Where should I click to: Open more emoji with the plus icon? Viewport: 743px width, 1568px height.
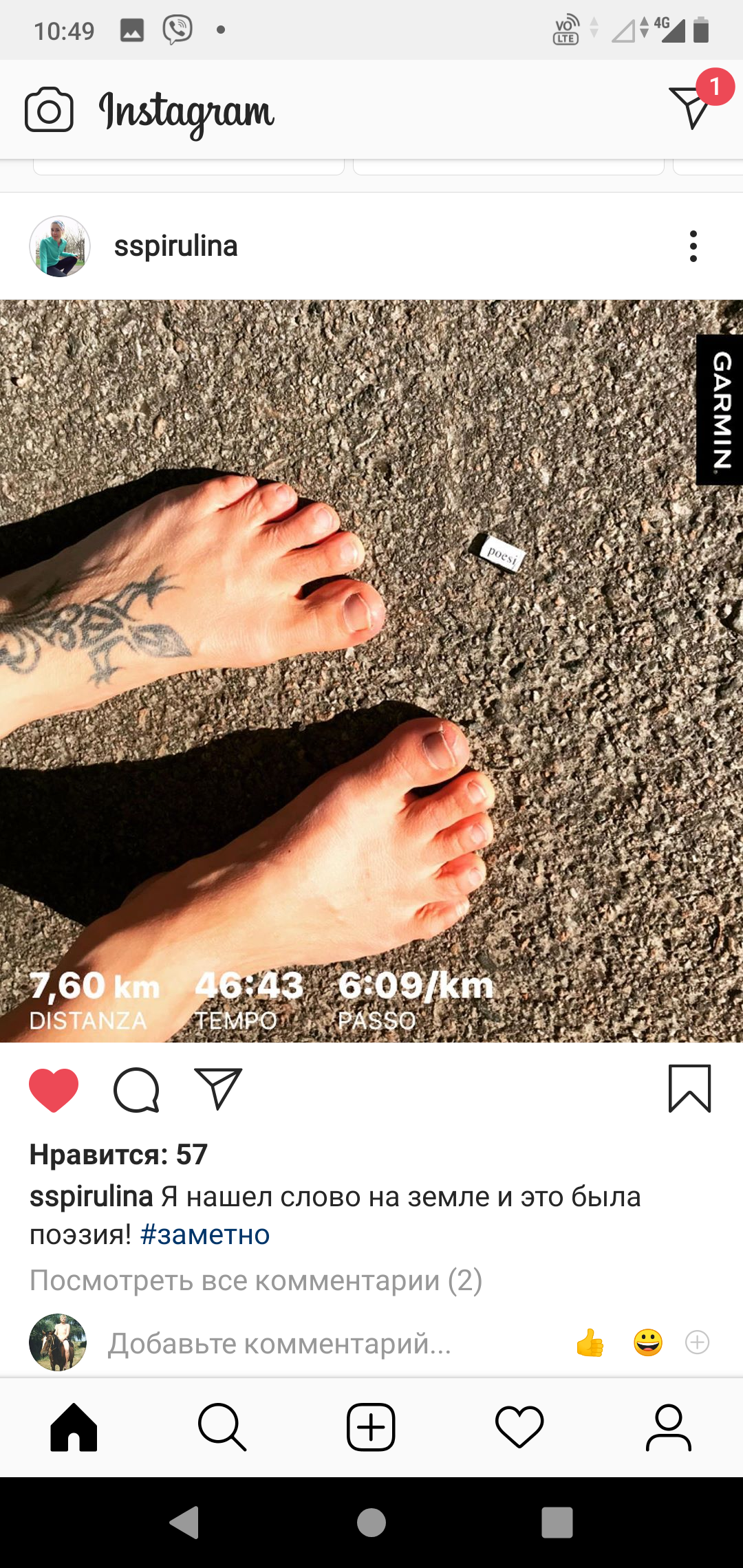698,1342
